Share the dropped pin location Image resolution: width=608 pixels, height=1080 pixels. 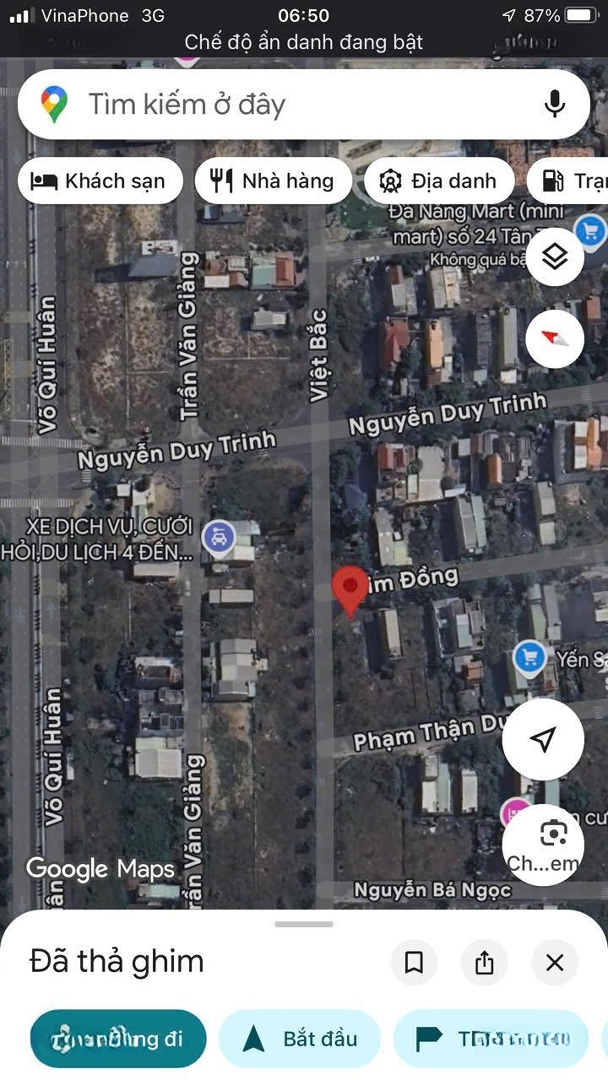(485, 963)
